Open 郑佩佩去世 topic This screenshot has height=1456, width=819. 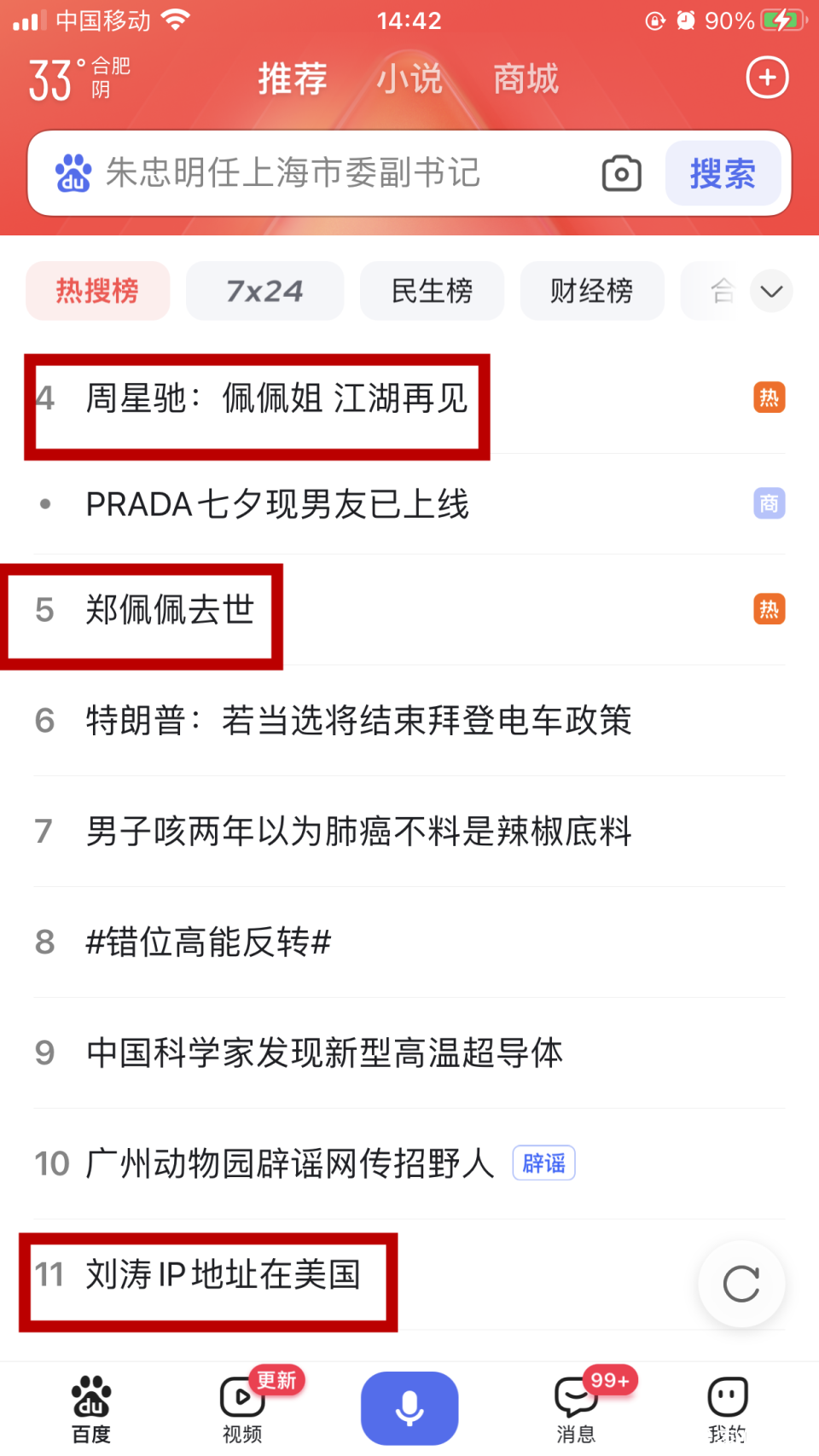pos(170,610)
